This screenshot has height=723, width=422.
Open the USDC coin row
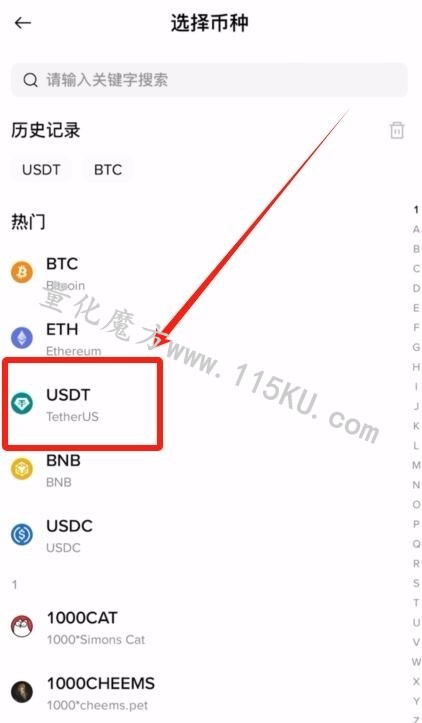203,535
